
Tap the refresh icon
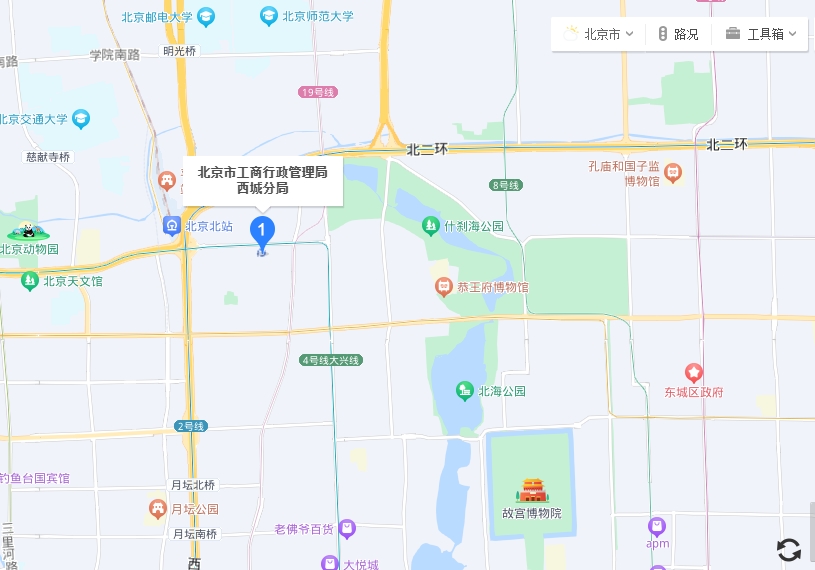[789, 549]
